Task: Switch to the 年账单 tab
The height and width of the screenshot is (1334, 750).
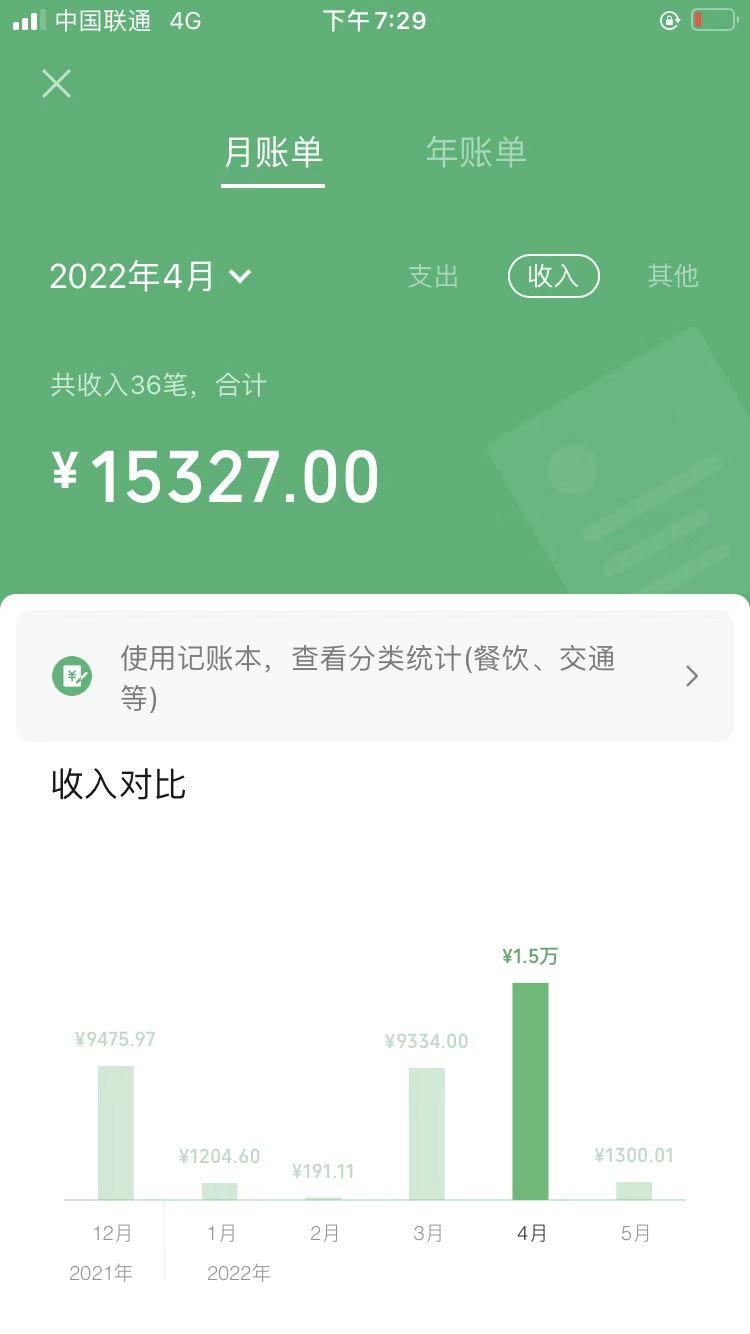Action: [476, 152]
